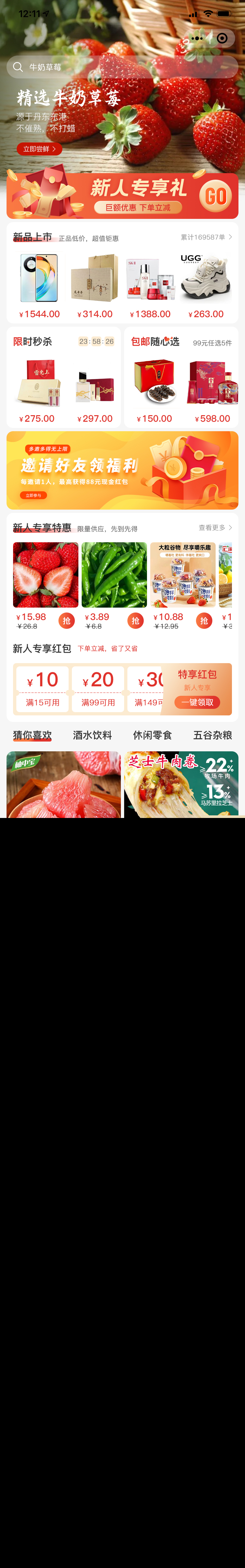The width and height of the screenshot is (245, 1568).
Task: Grab the green peppers for ¥3.89
Action: coord(135,621)
